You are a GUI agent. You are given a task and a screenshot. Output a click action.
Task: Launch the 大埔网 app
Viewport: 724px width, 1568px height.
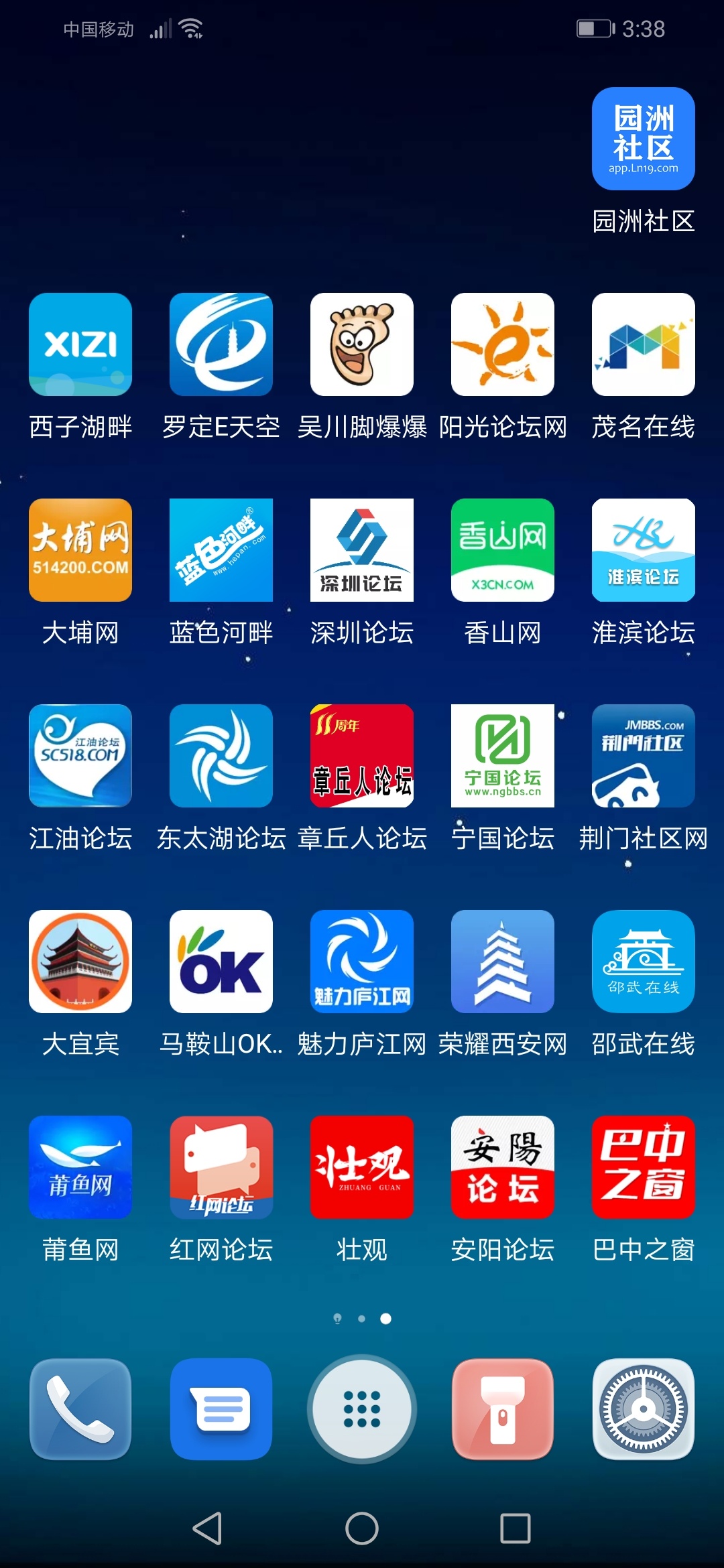click(80, 550)
